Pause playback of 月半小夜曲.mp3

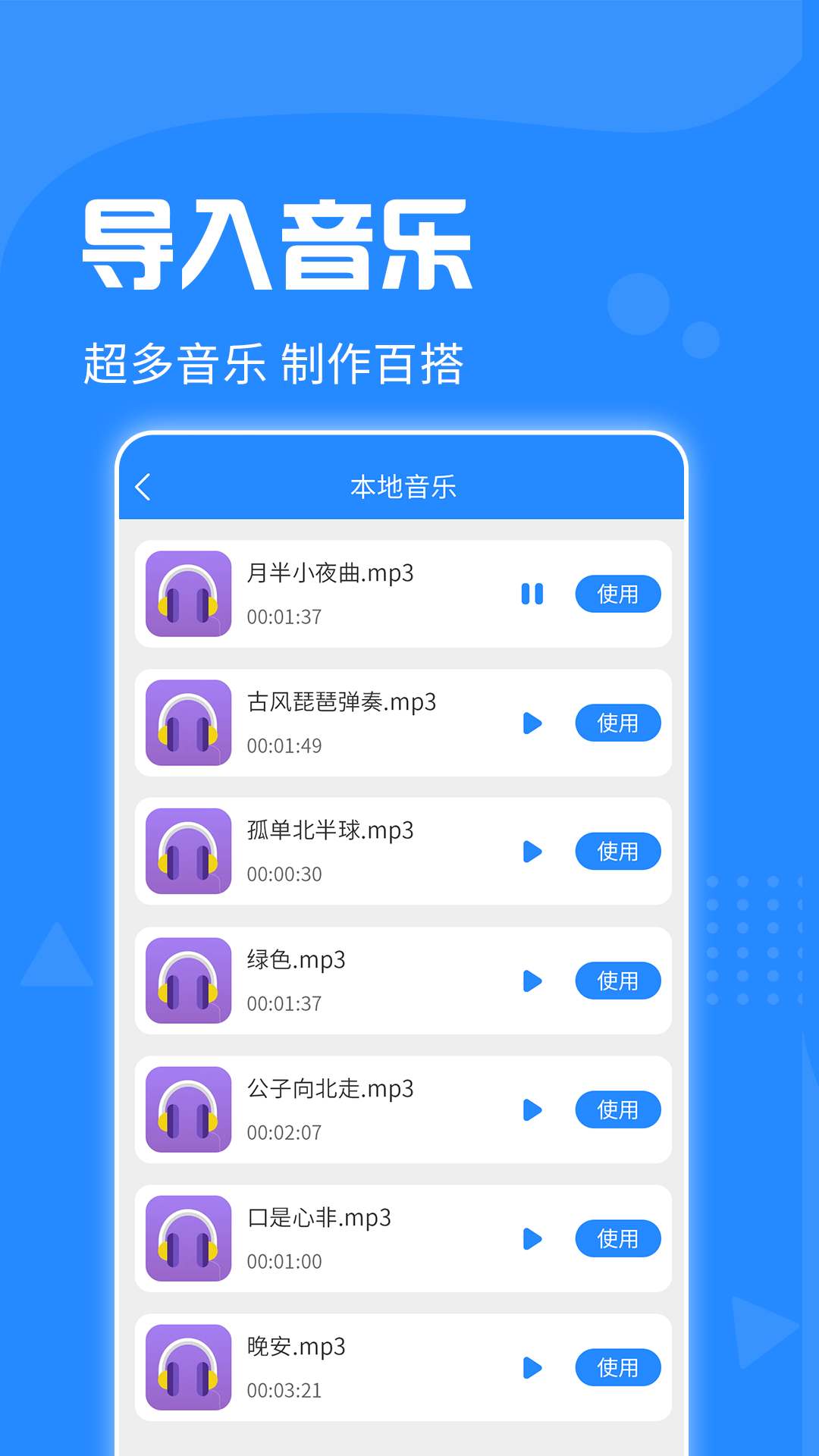point(532,594)
